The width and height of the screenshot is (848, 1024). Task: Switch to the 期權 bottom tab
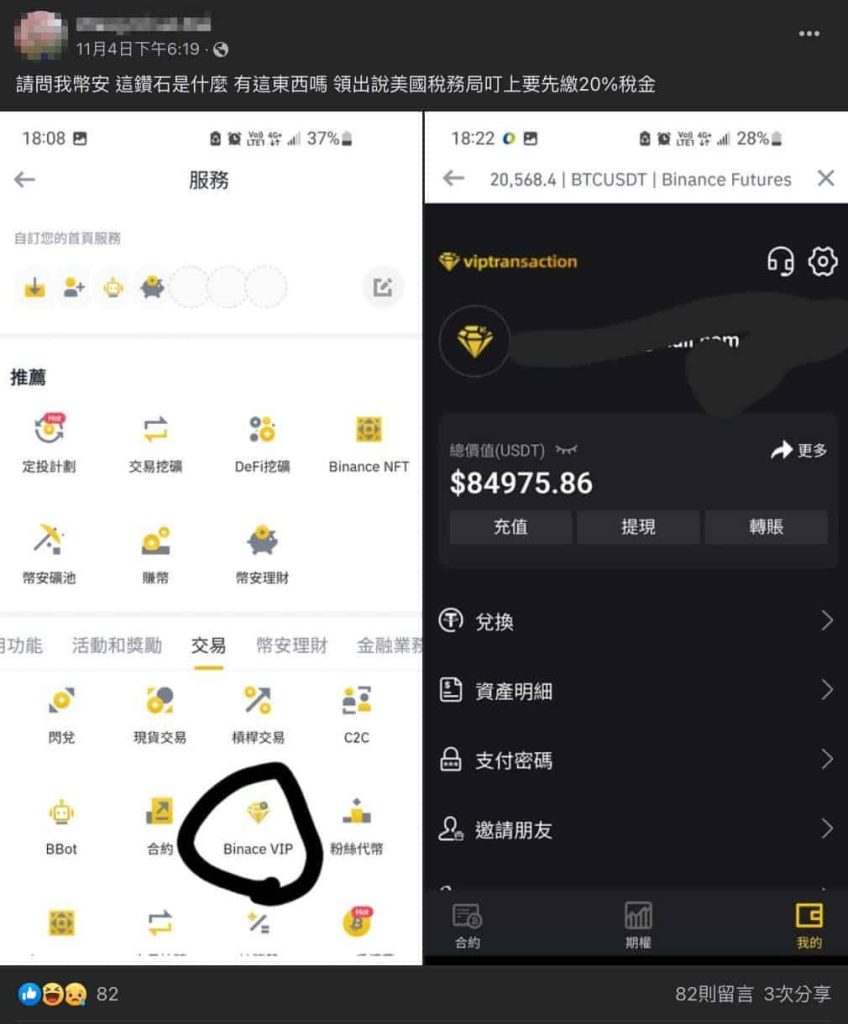click(x=637, y=918)
